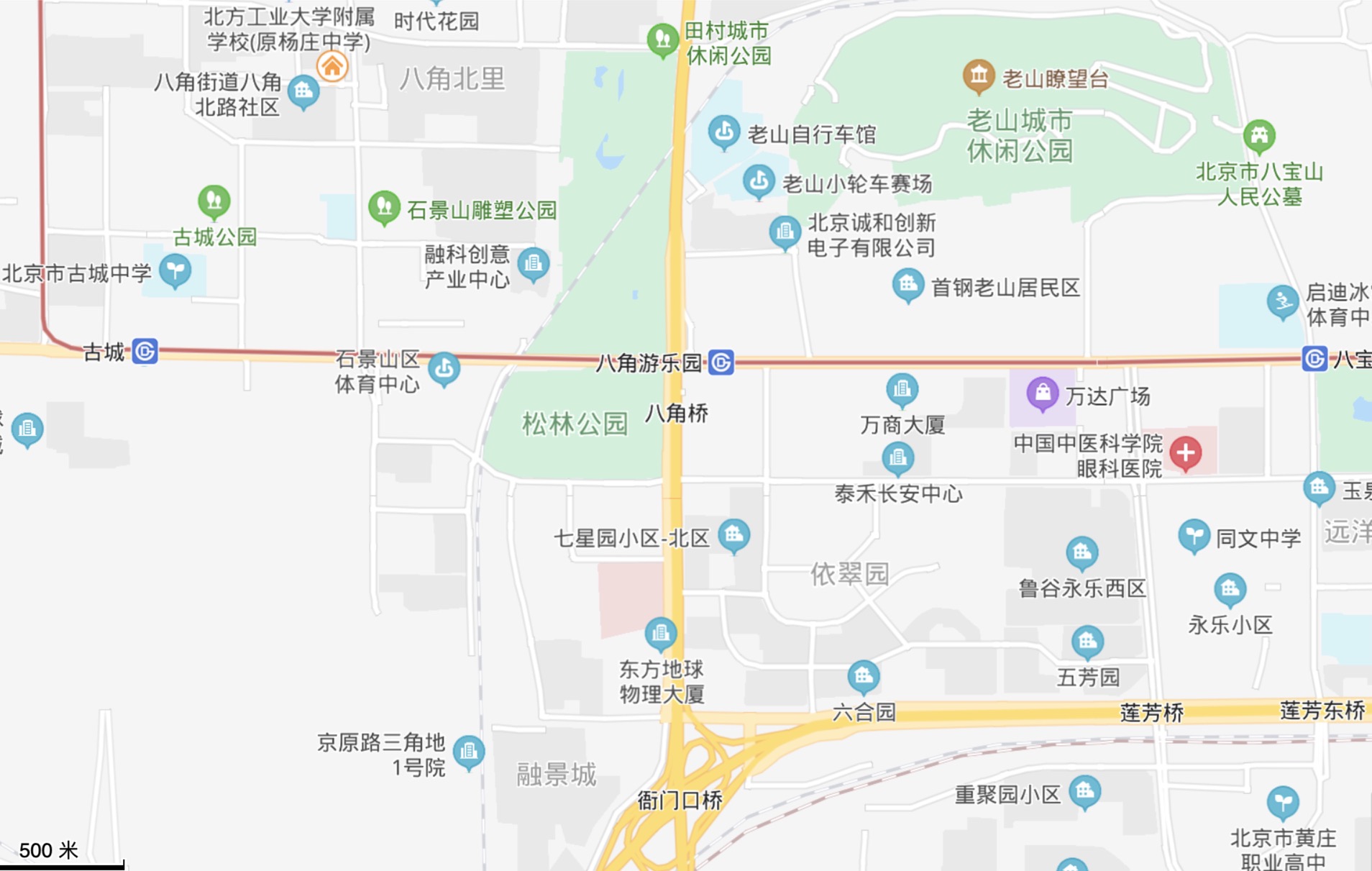Select the 古城 subway station marker

pyautogui.click(x=145, y=351)
